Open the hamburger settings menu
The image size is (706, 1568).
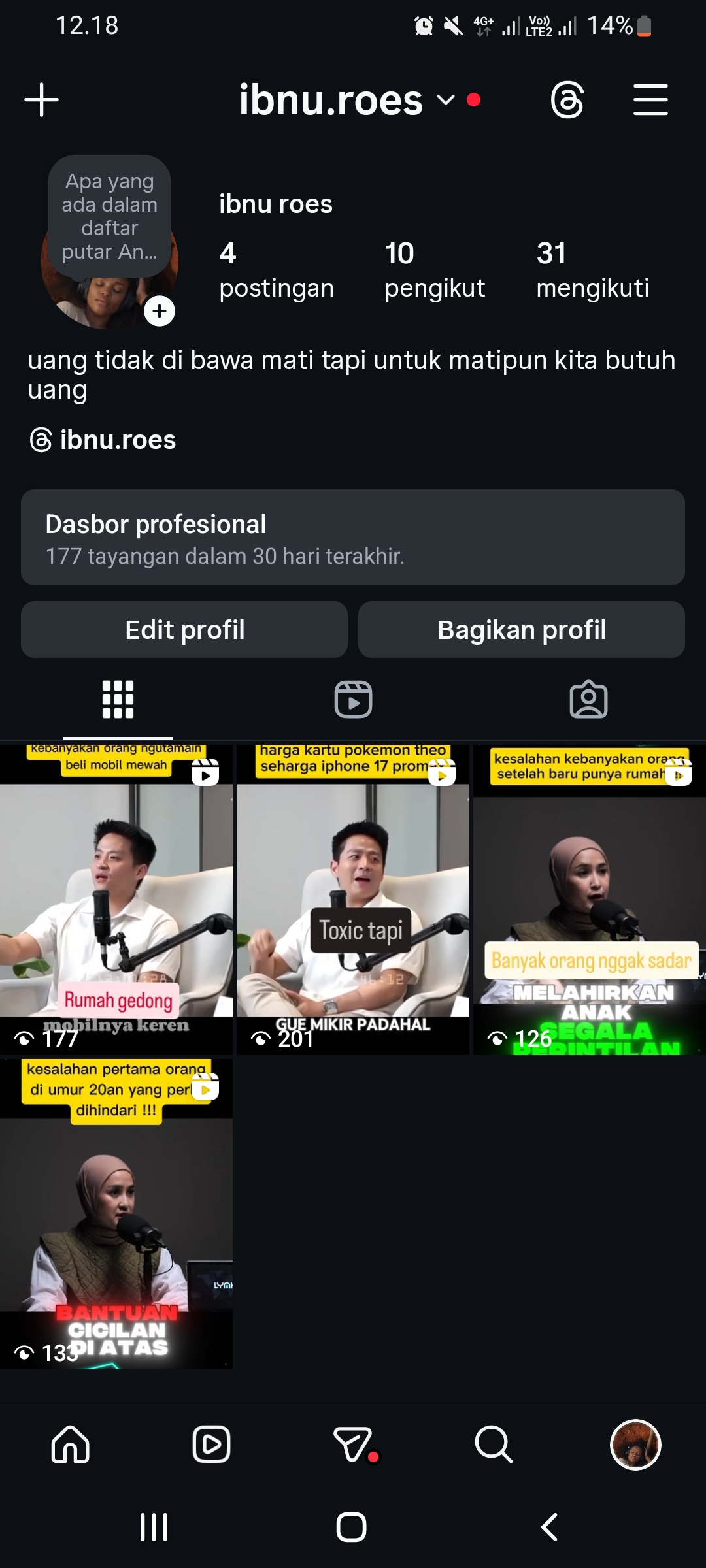pos(650,100)
